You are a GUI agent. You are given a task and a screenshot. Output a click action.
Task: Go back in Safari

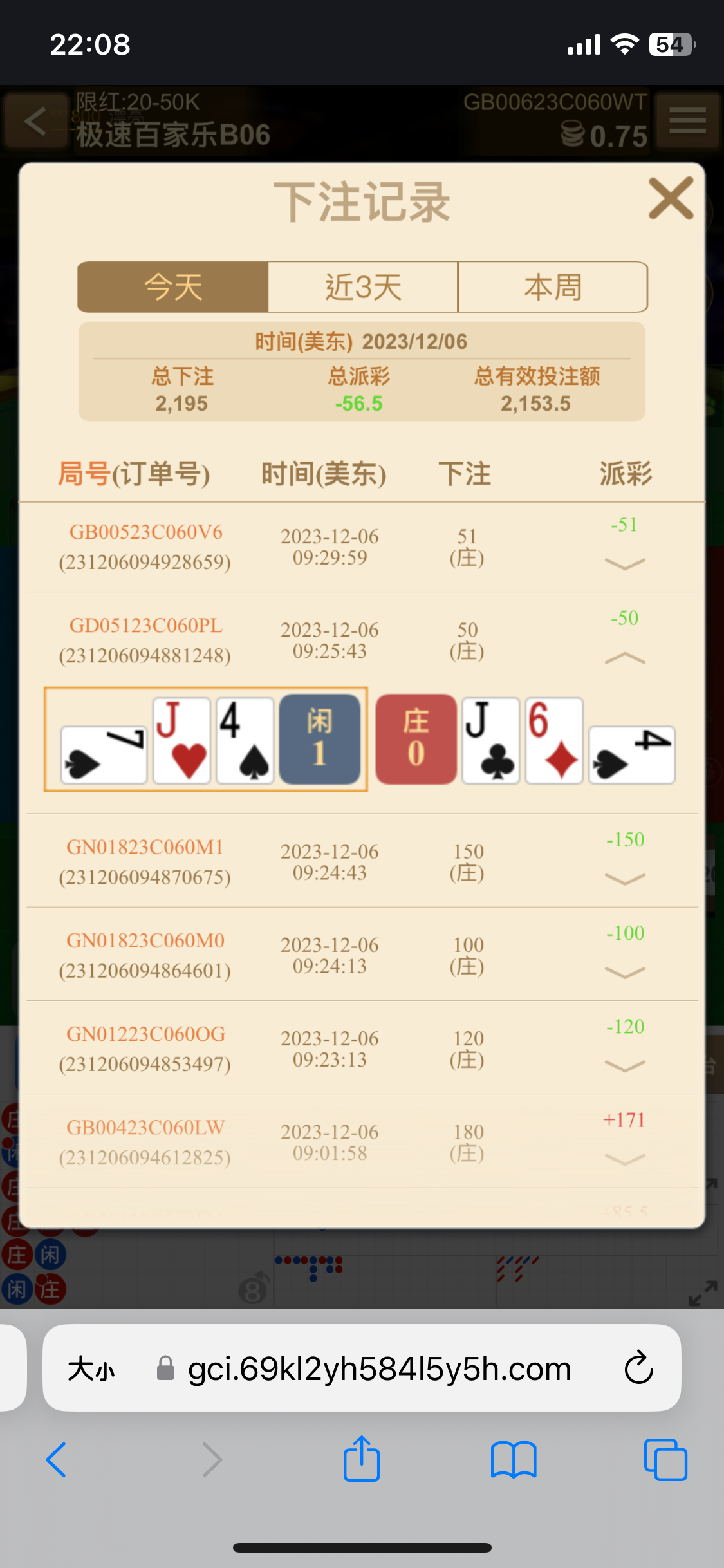pyautogui.click(x=56, y=1459)
